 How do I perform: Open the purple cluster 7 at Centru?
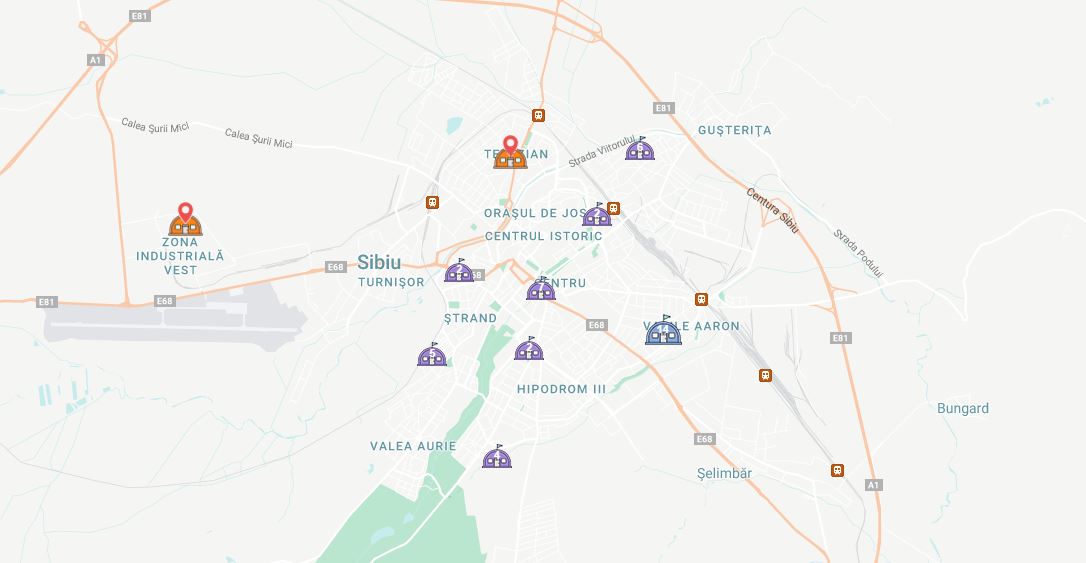[541, 288]
